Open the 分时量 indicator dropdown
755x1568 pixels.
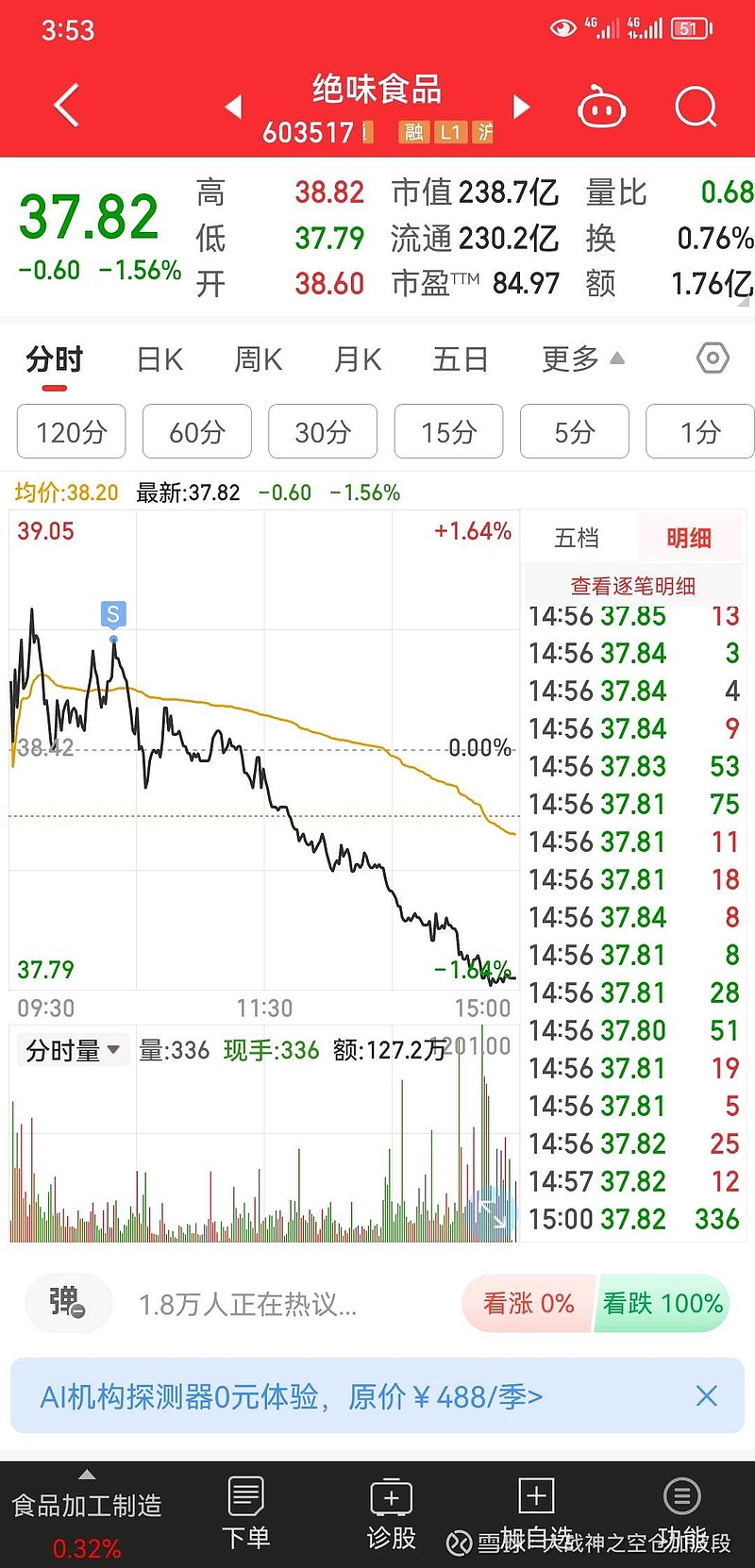[73, 1050]
